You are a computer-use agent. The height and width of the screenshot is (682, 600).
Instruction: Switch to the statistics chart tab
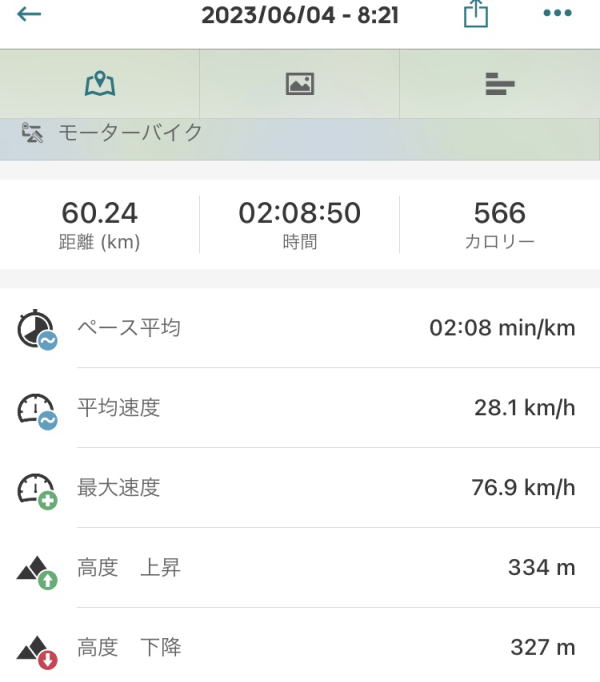click(x=499, y=84)
